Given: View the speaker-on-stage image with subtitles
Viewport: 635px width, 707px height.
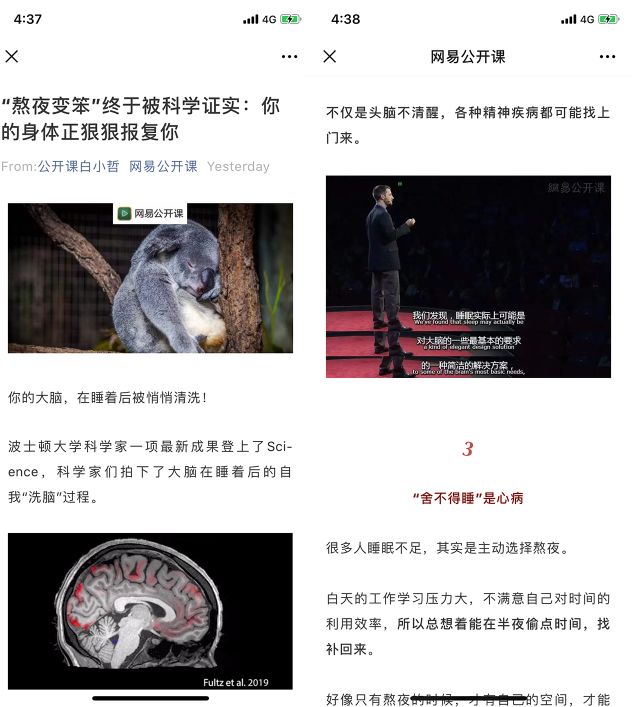Looking at the screenshot, I should coord(467,277).
